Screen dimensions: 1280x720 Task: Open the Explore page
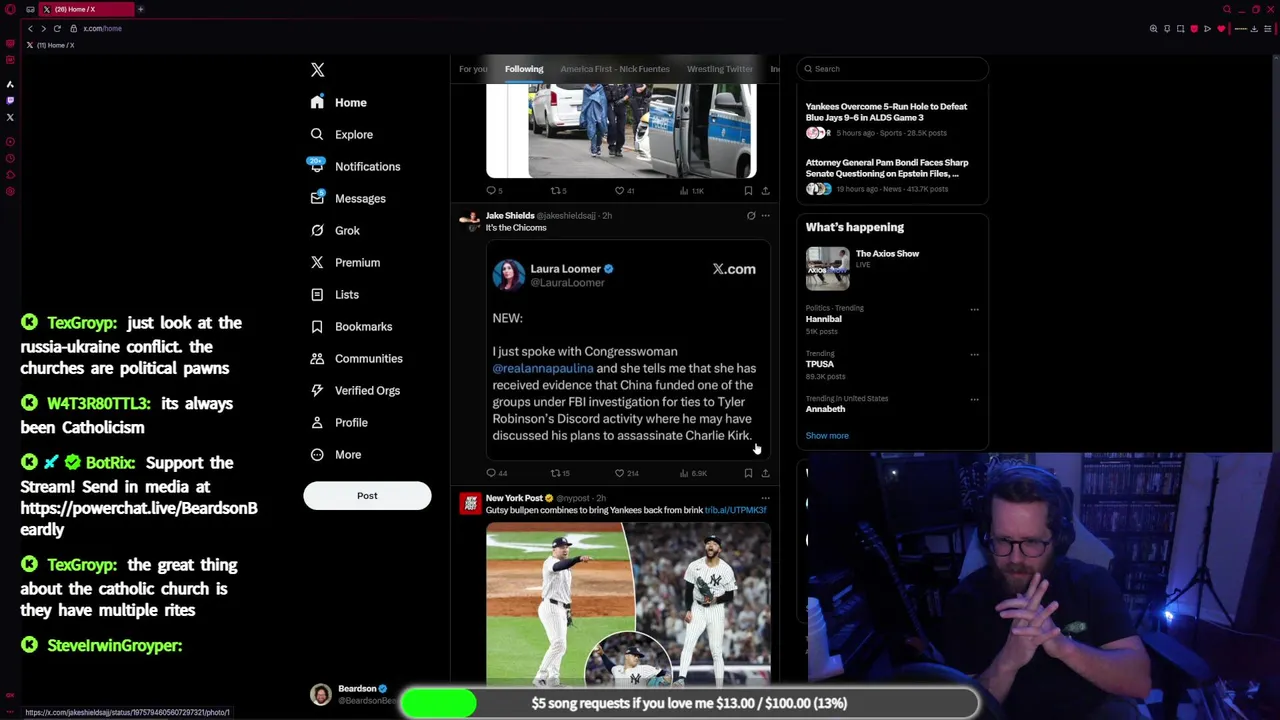(353, 134)
